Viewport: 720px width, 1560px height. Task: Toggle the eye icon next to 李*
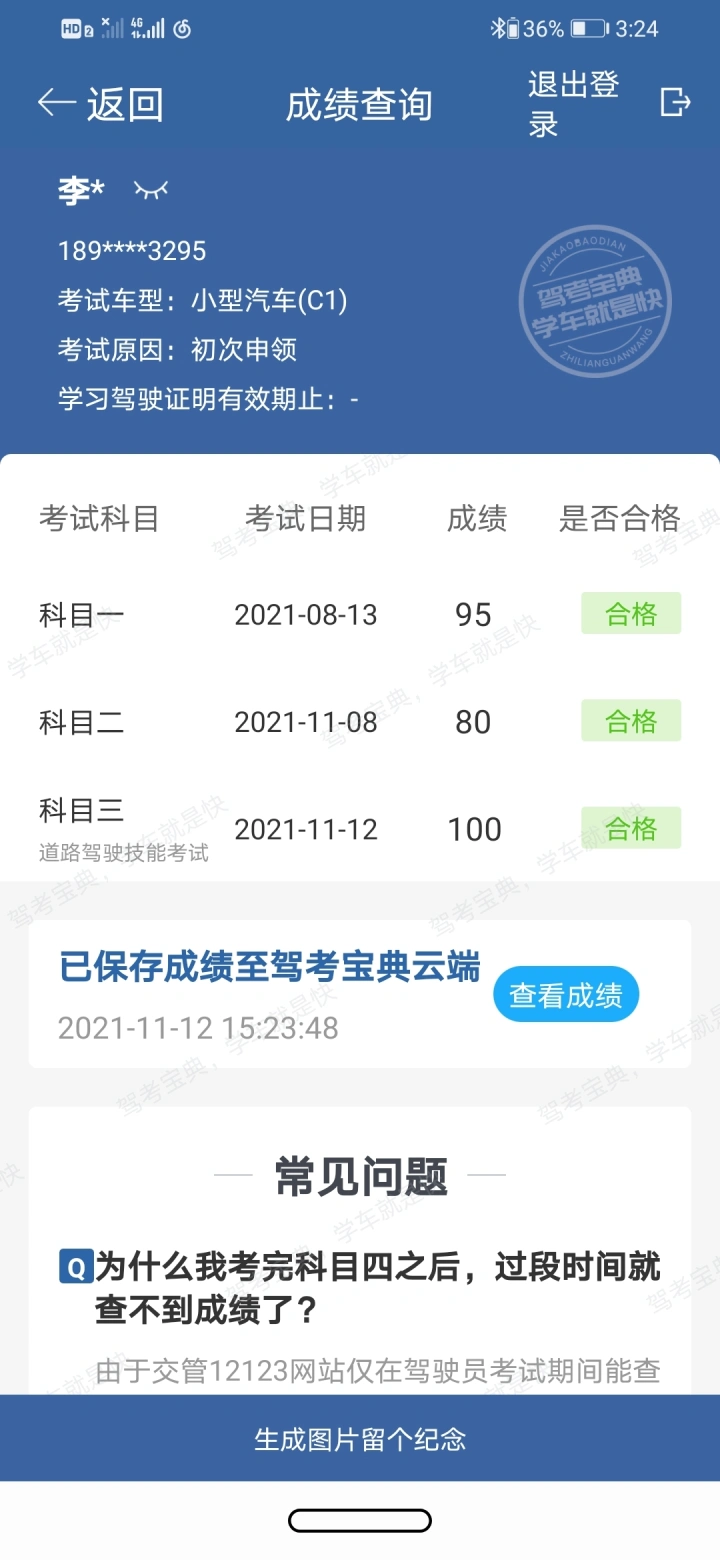click(x=151, y=189)
